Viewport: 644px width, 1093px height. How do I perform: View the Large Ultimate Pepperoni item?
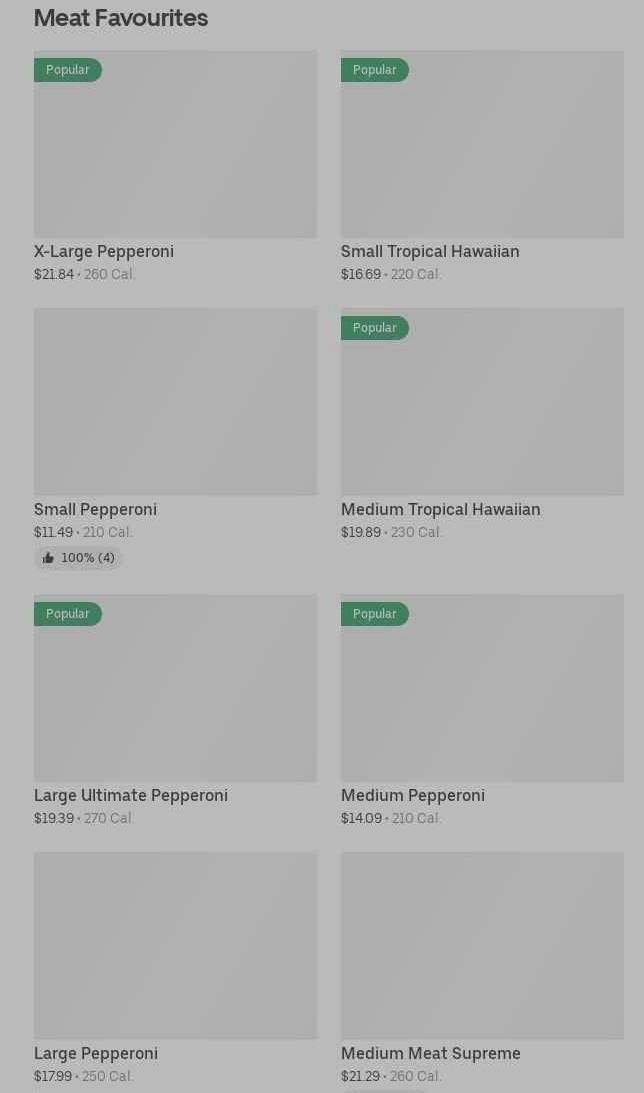pyautogui.click(x=175, y=710)
